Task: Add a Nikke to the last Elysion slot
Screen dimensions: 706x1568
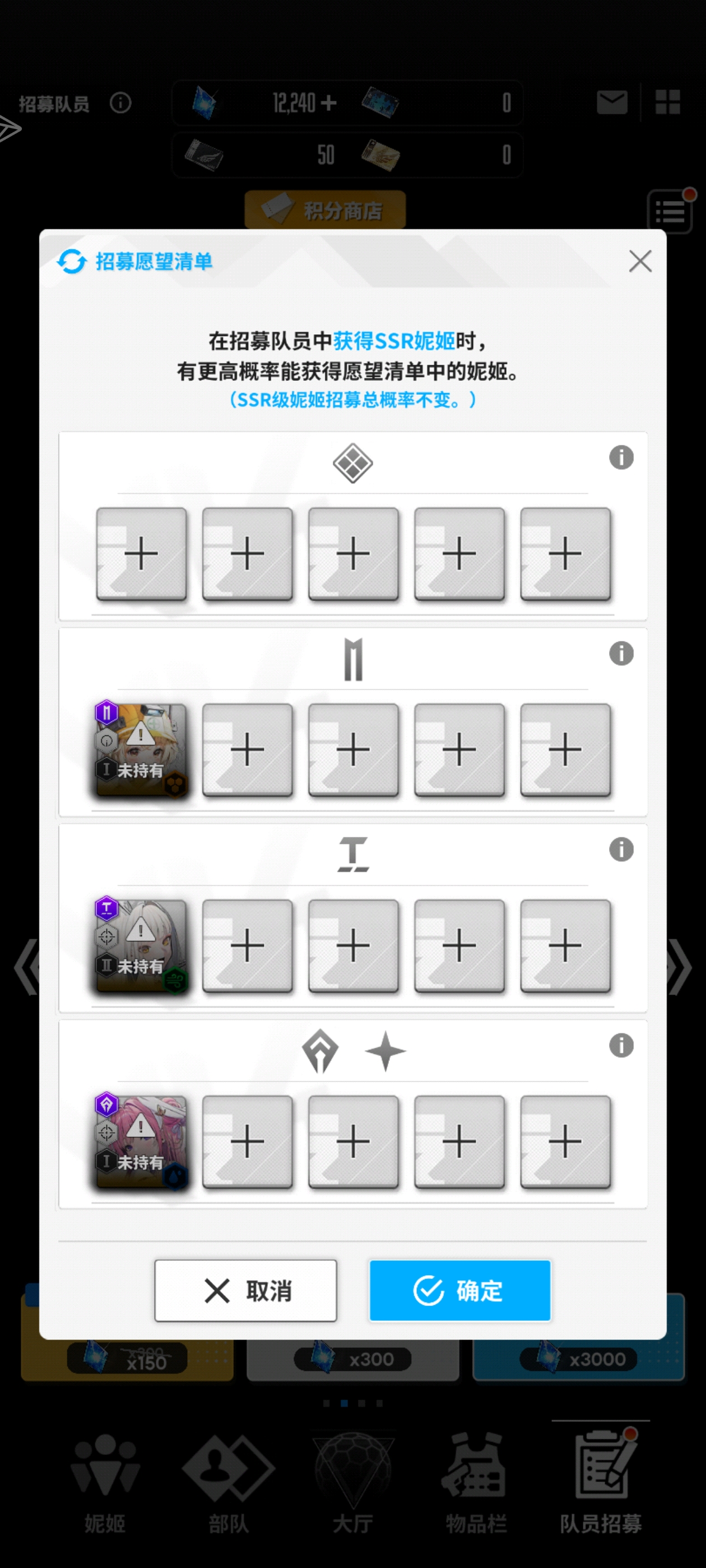Action: (x=565, y=553)
